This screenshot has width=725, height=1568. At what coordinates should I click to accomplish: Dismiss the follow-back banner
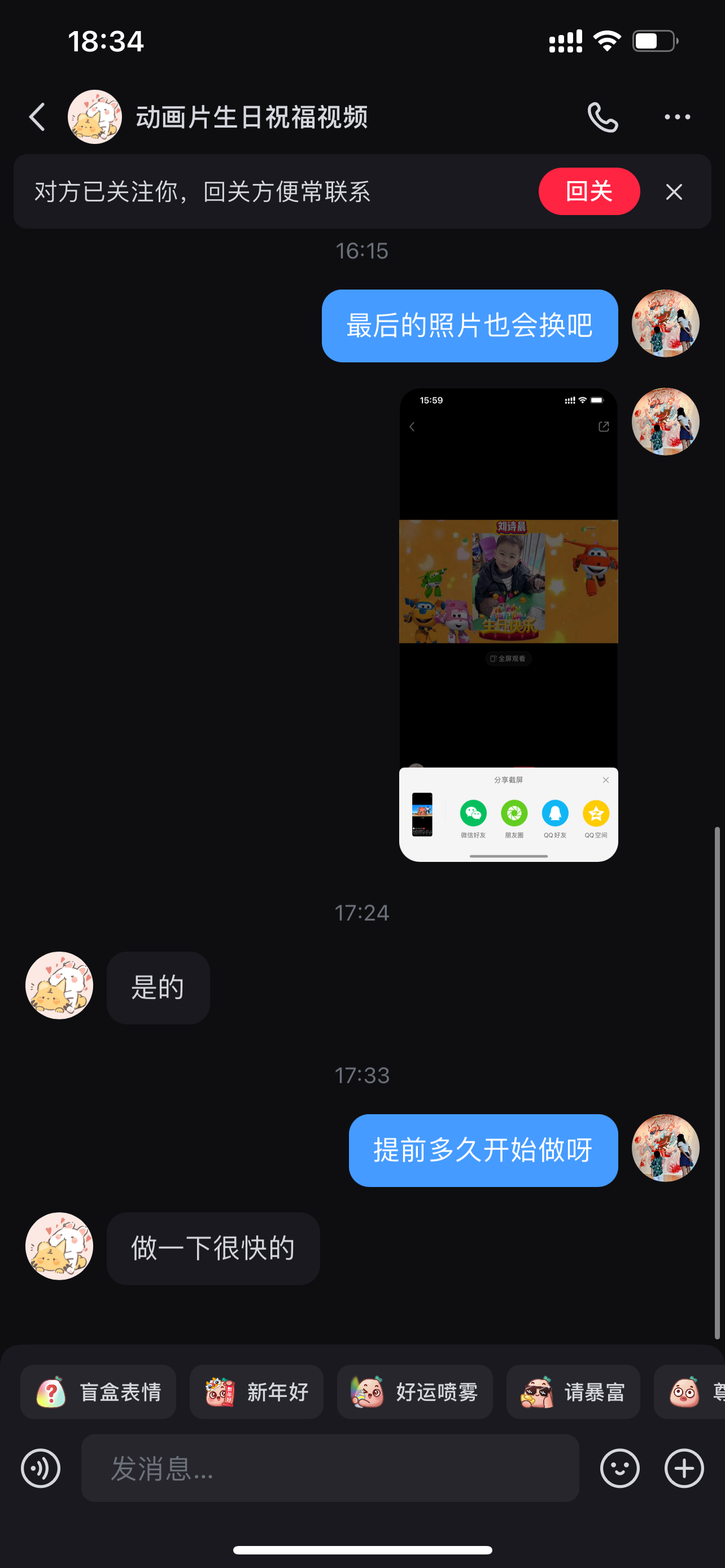point(674,192)
